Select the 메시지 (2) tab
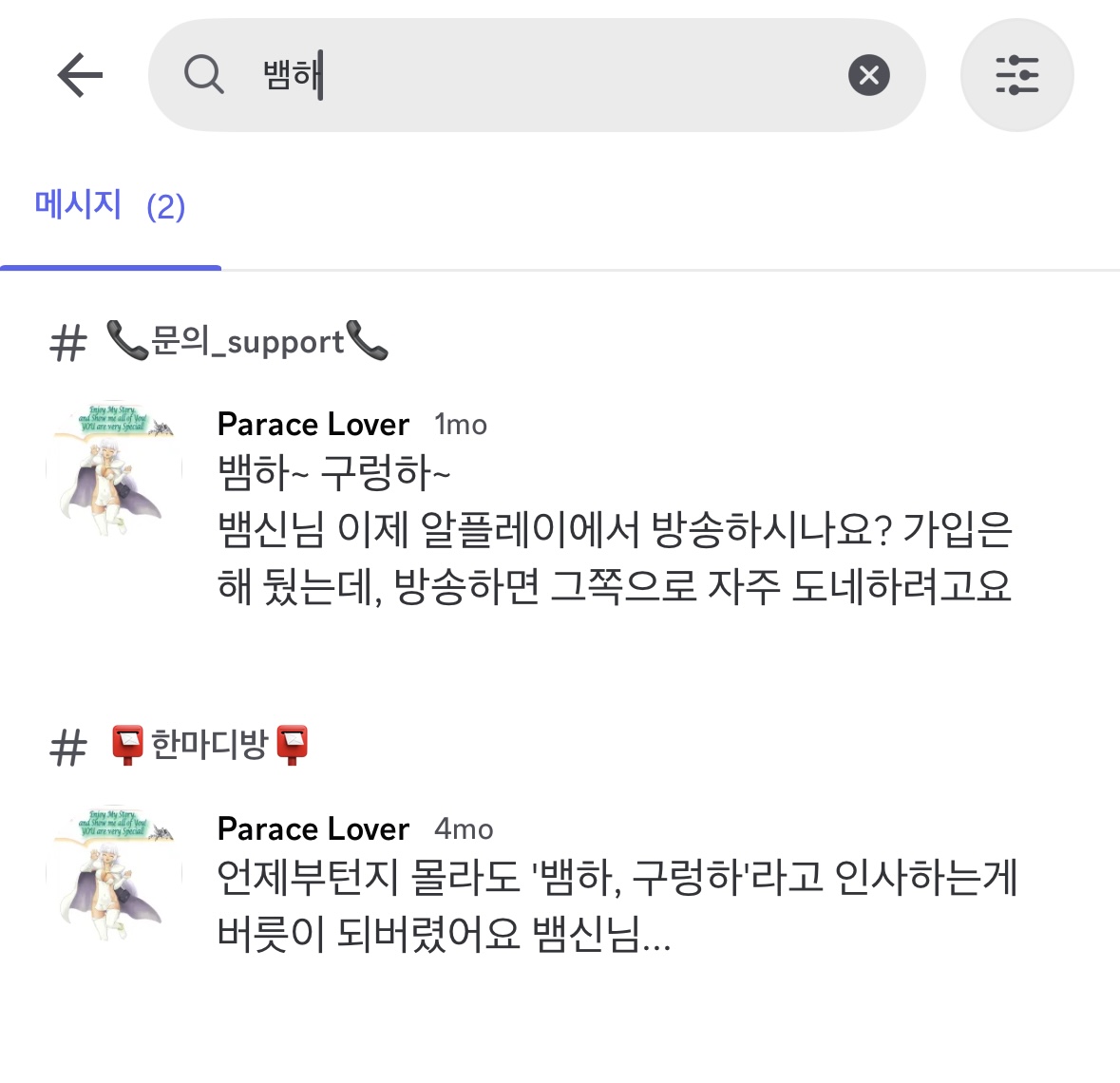 click(x=110, y=206)
